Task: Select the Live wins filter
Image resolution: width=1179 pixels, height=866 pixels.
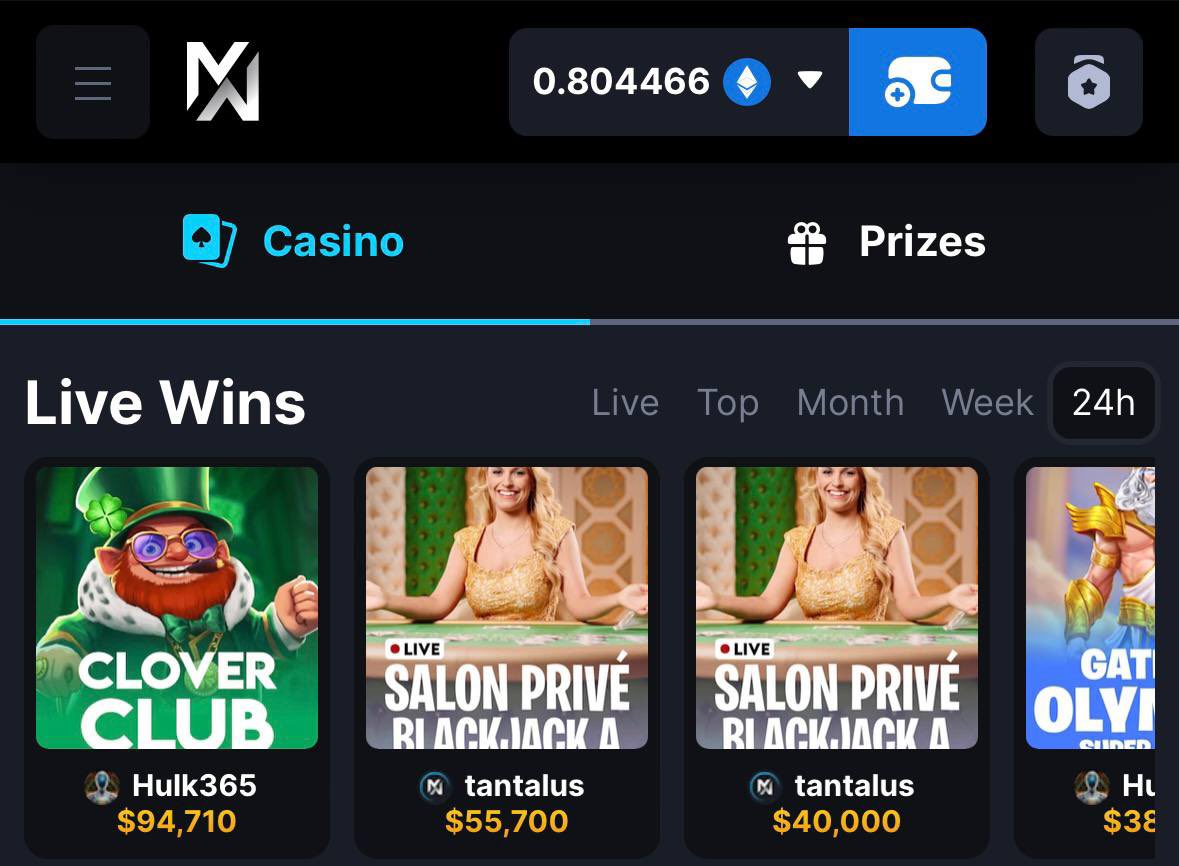Action: [625, 403]
